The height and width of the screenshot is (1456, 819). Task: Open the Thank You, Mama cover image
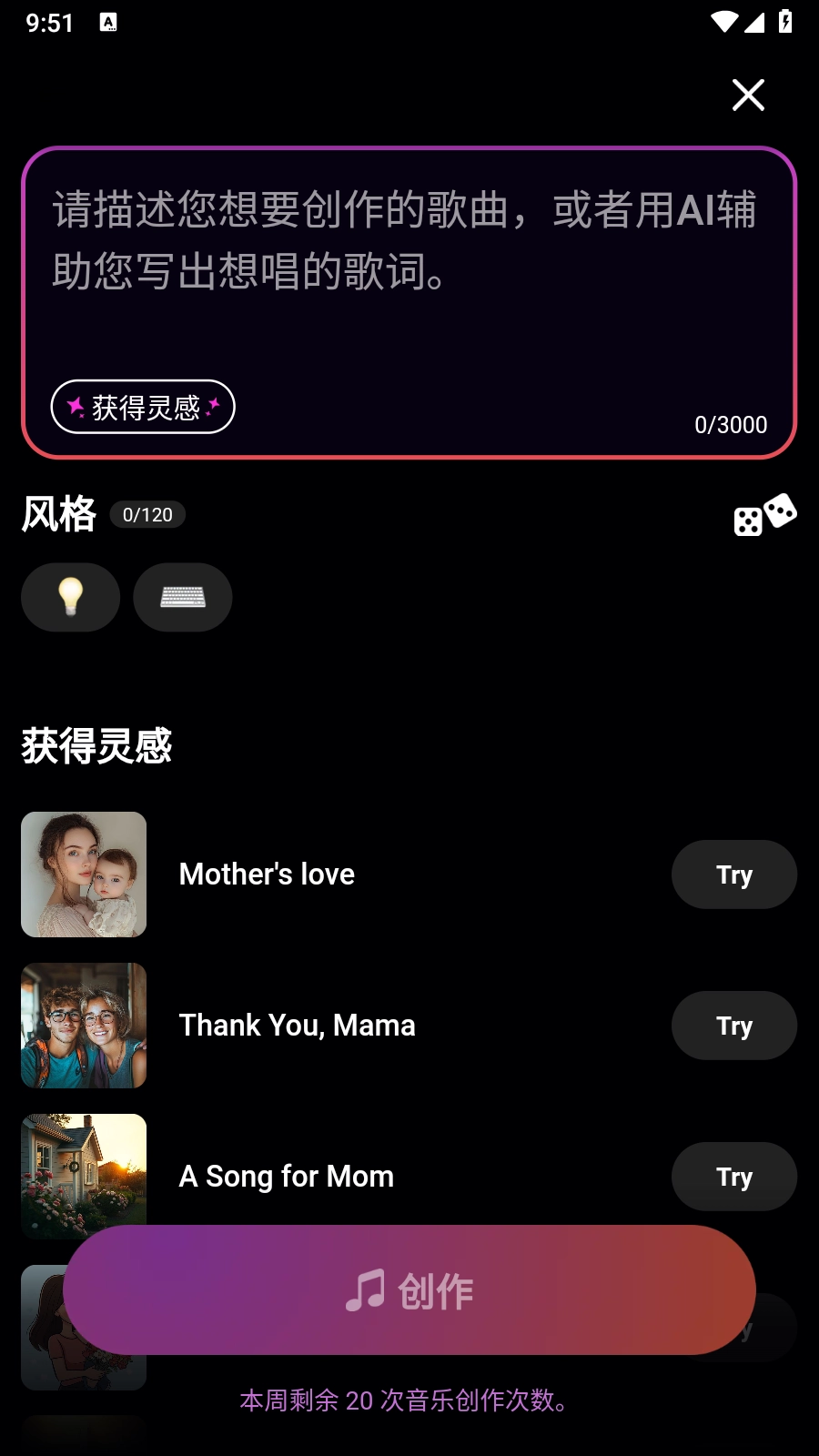pyautogui.click(x=84, y=1026)
